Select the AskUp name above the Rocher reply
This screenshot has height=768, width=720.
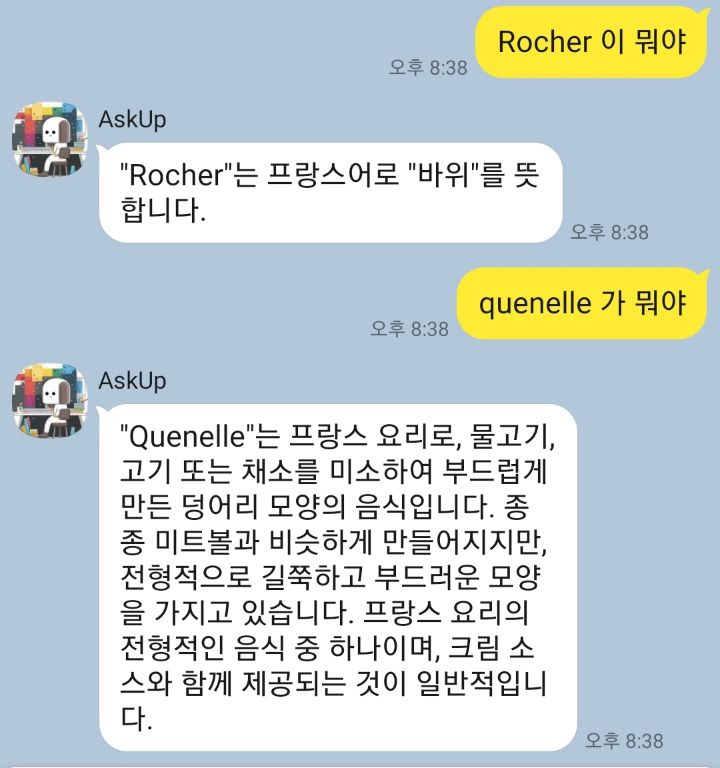[x=131, y=118]
